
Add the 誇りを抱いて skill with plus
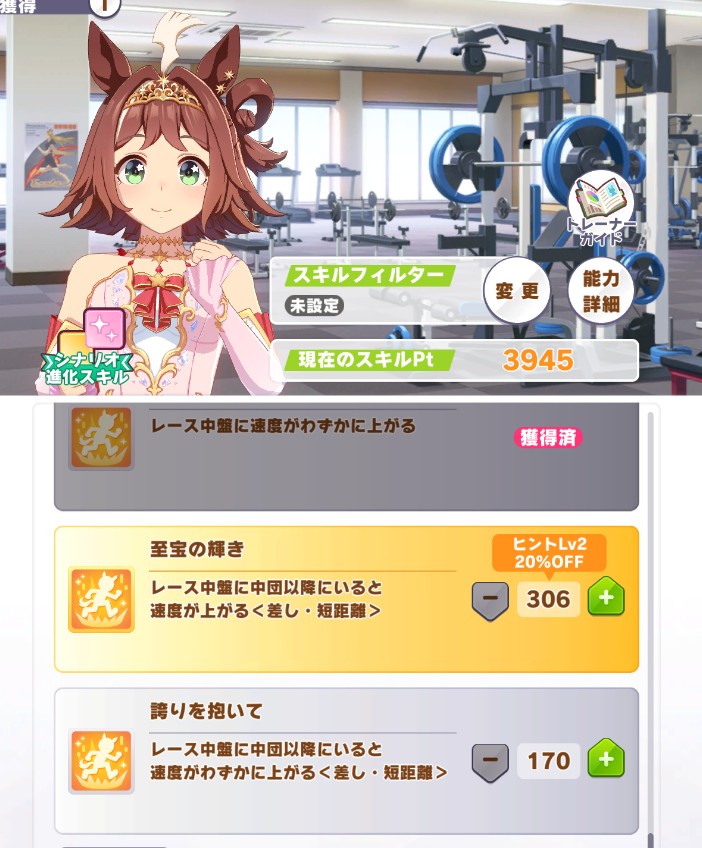tap(605, 760)
